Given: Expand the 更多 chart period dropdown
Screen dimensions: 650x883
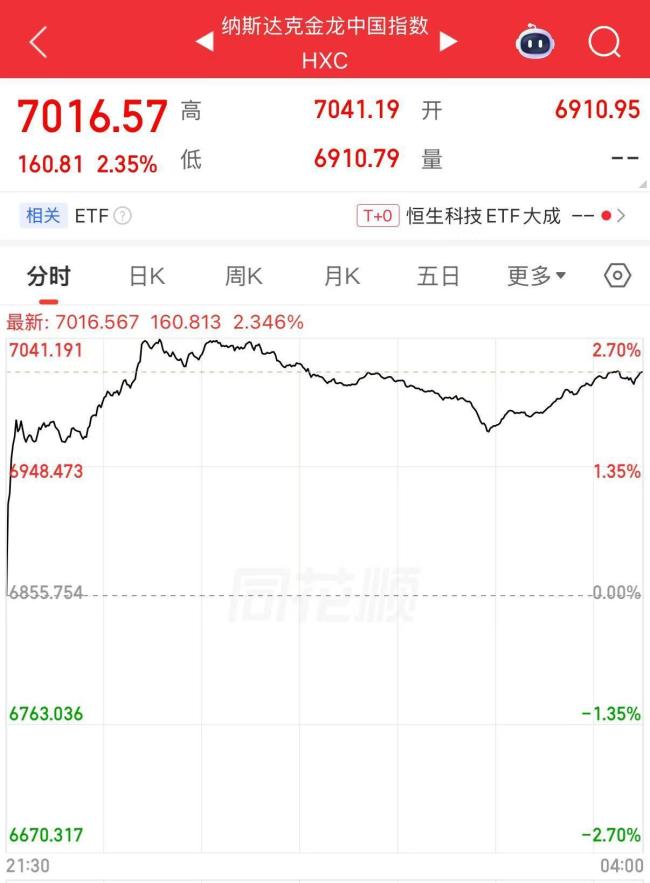Looking at the screenshot, I should tap(536, 276).
